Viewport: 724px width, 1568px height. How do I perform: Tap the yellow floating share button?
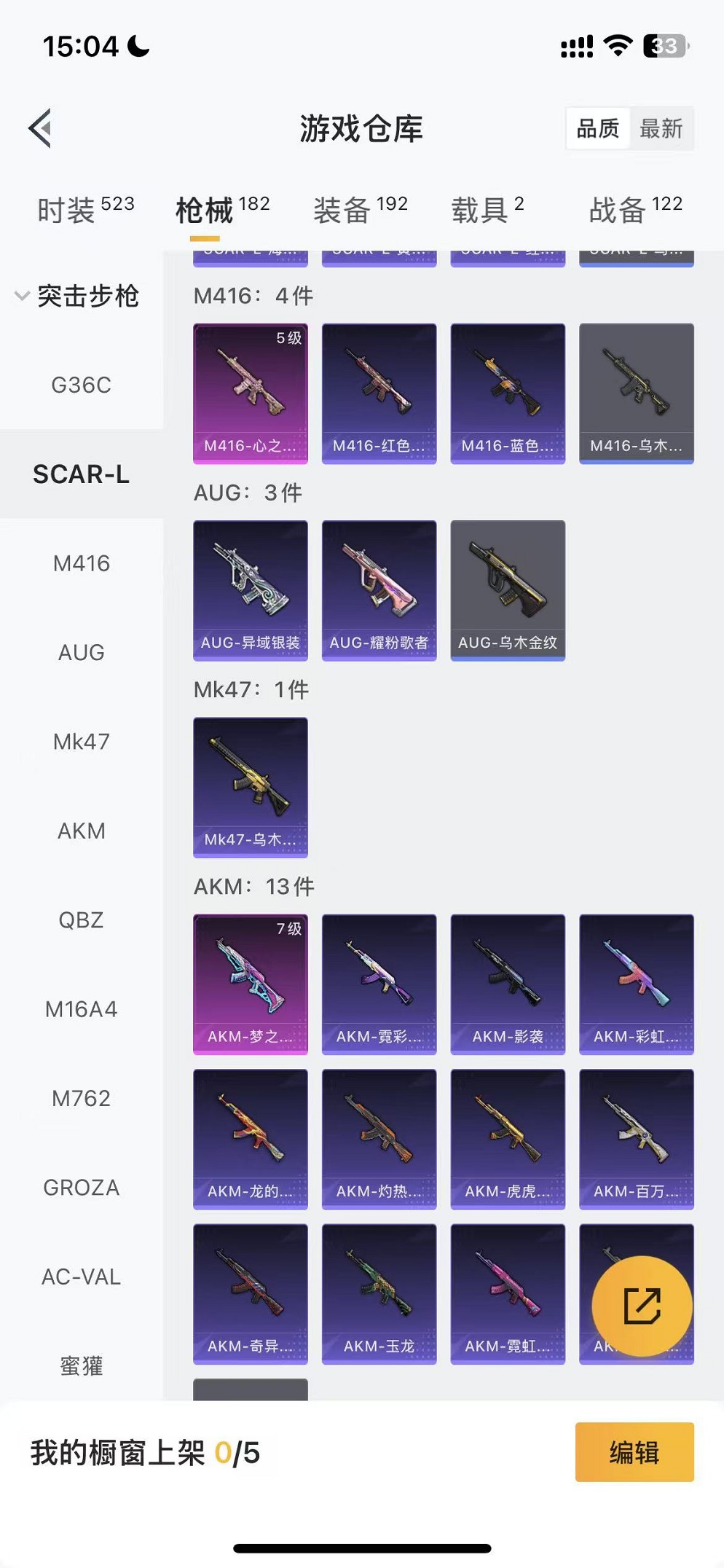642,1306
